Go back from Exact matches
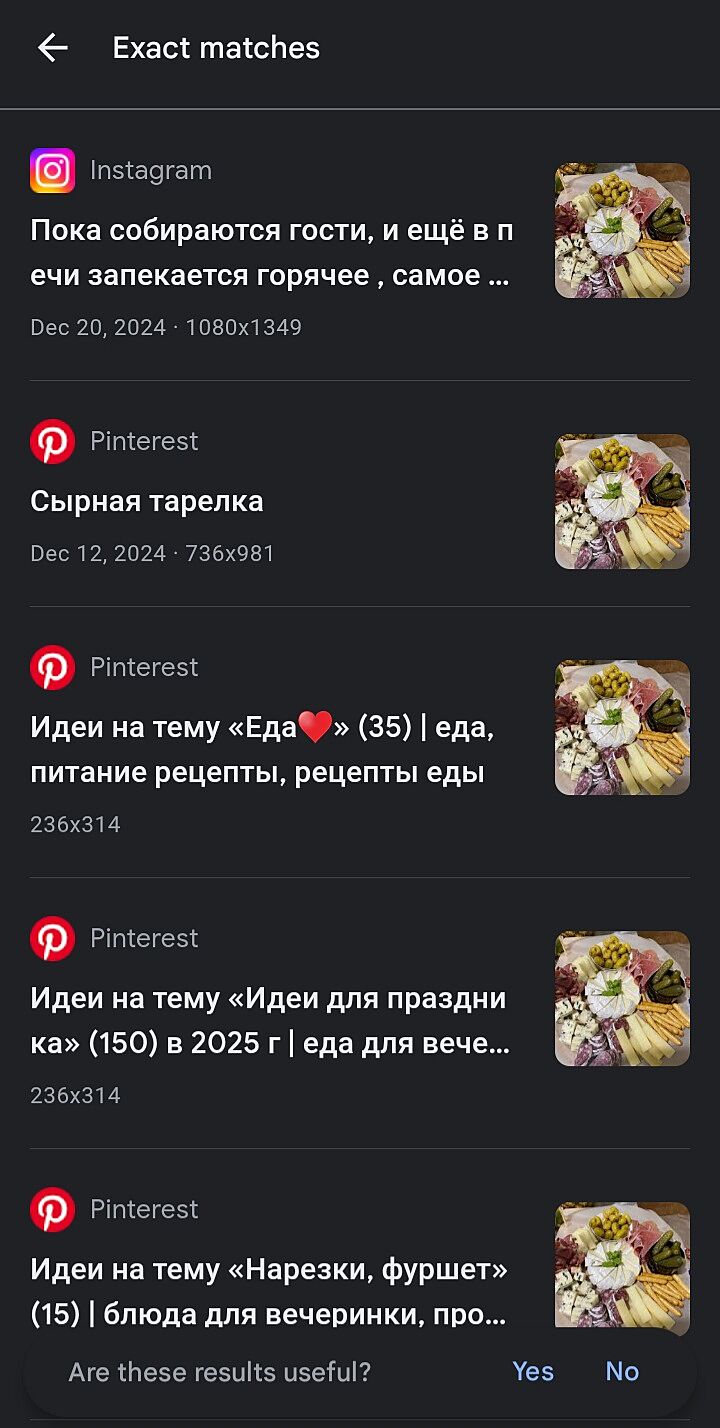The image size is (720, 1428). tap(52, 48)
